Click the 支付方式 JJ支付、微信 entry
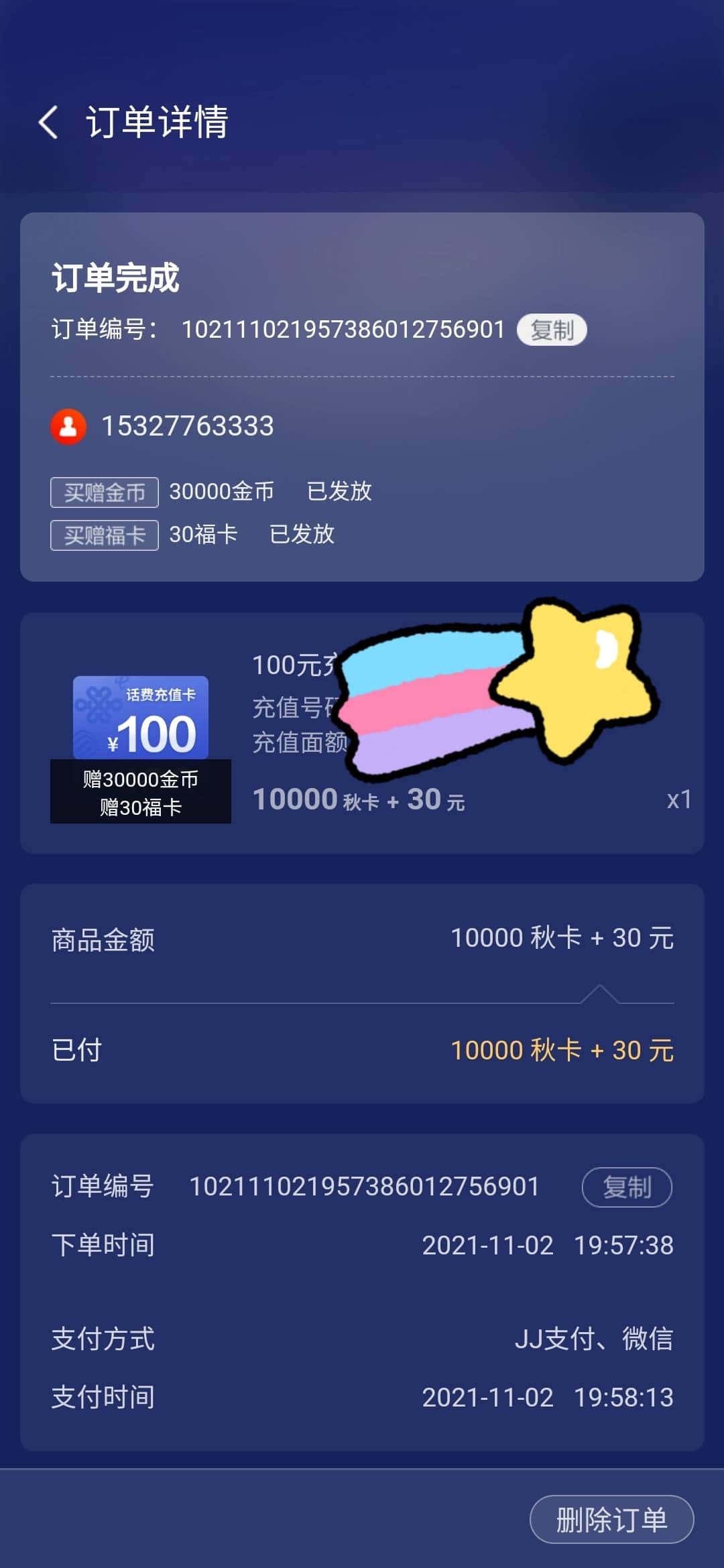This screenshot has height=1568, width=724. [x=362, y=1340]
